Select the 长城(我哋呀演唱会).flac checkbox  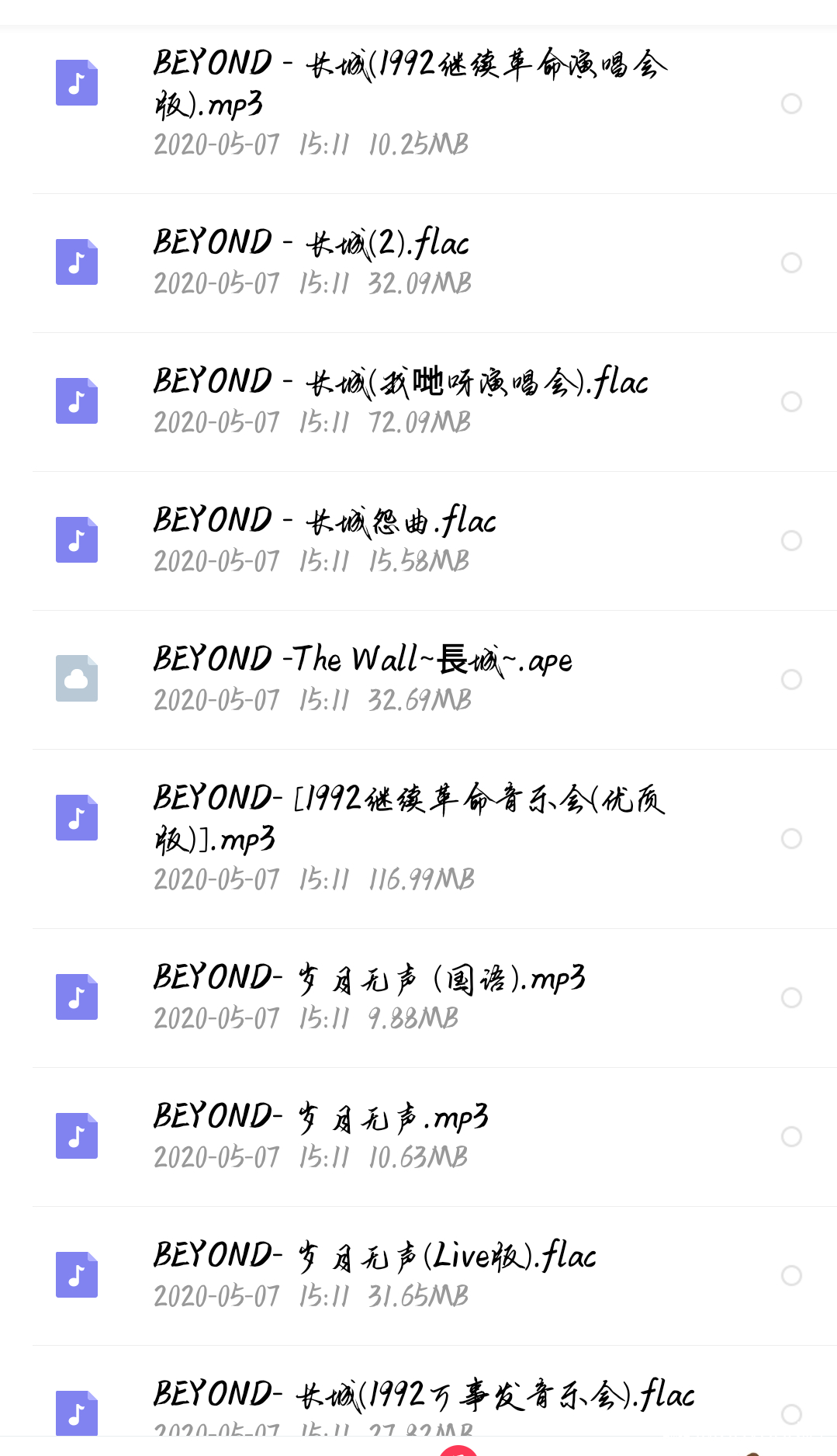click(791, 402)
